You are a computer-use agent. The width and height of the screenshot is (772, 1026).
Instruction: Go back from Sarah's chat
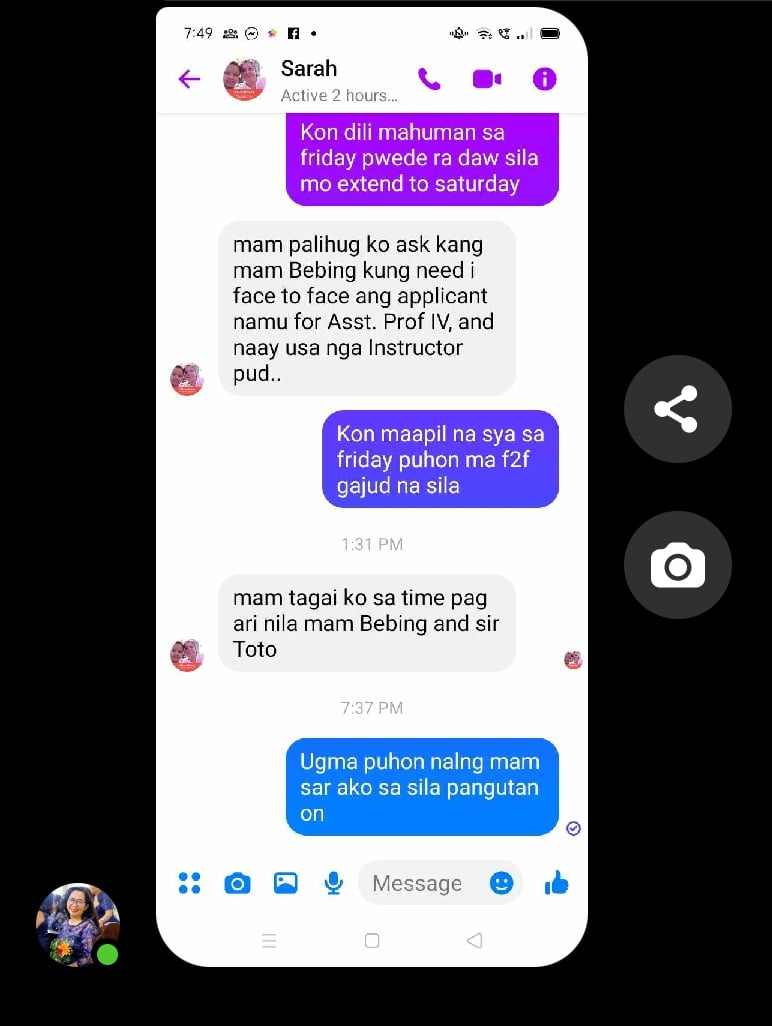coord(189,79)
